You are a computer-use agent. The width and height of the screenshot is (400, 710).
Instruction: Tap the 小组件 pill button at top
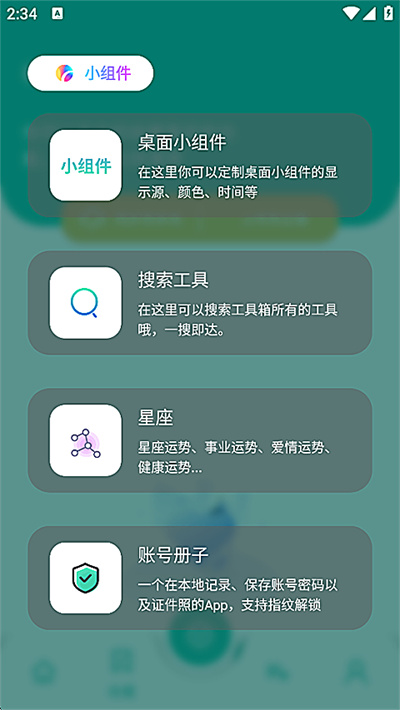tap(91, 73)
